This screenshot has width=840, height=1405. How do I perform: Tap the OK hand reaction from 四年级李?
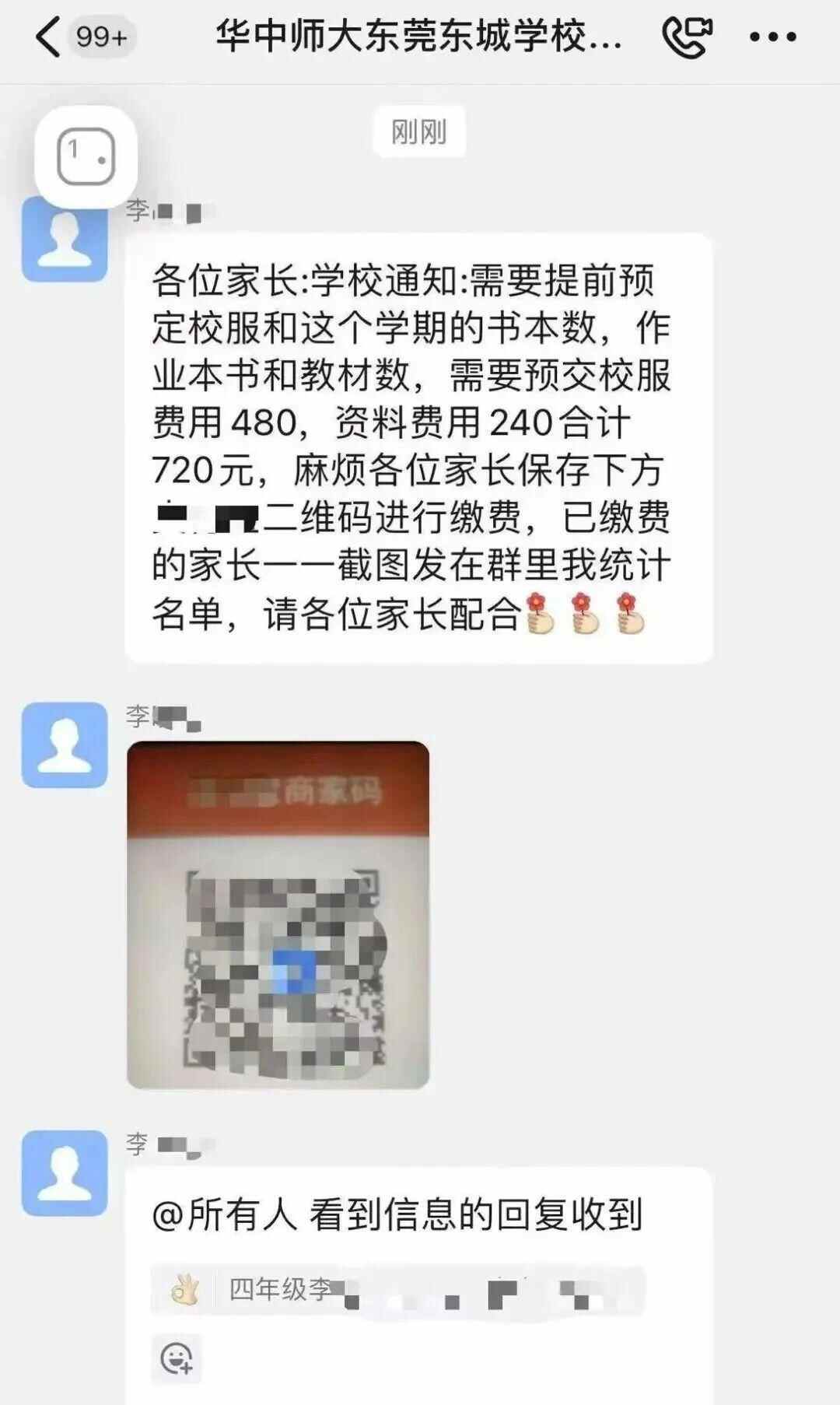(185, 1290)
